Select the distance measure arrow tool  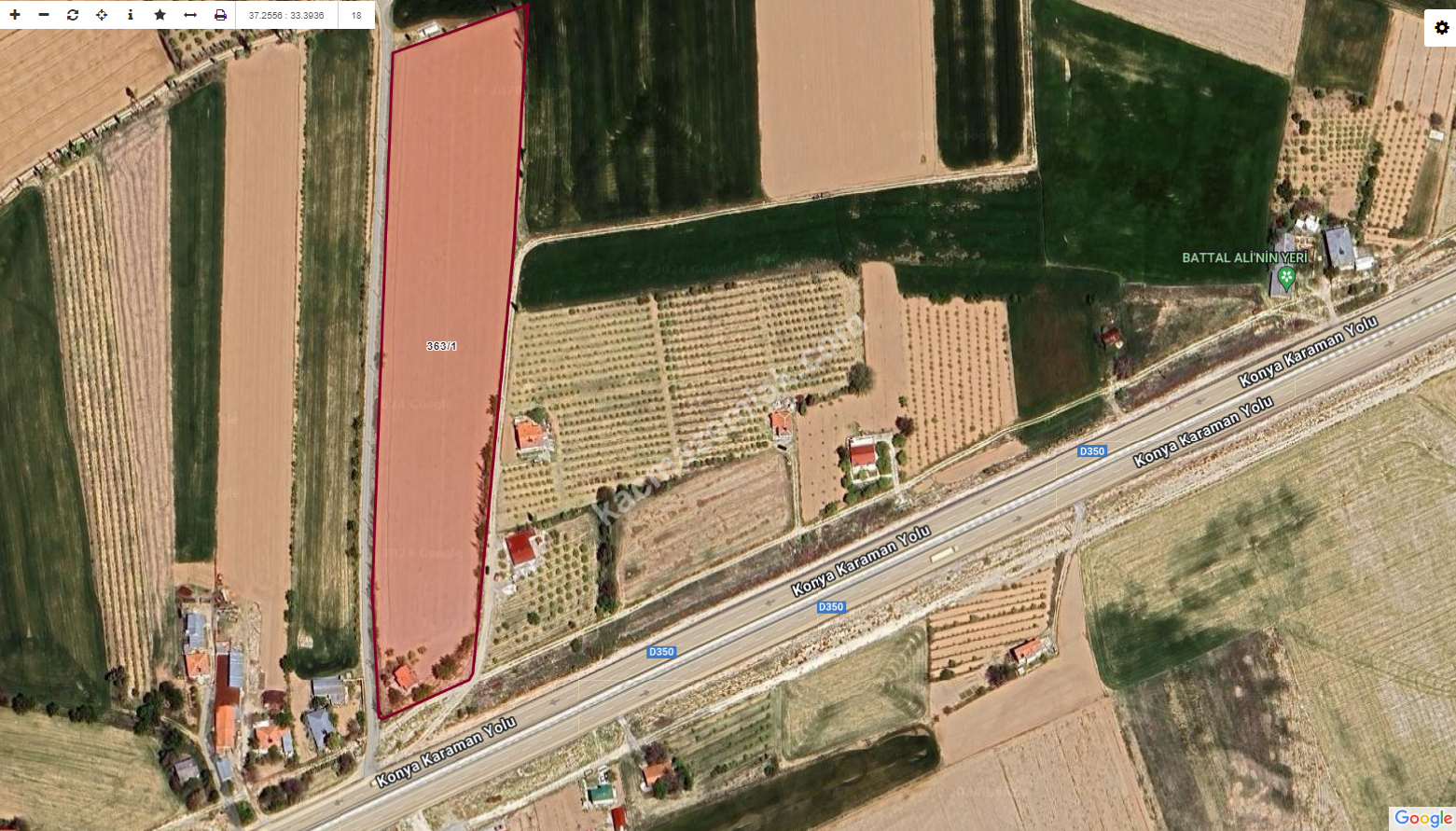[x=190, y=15]
